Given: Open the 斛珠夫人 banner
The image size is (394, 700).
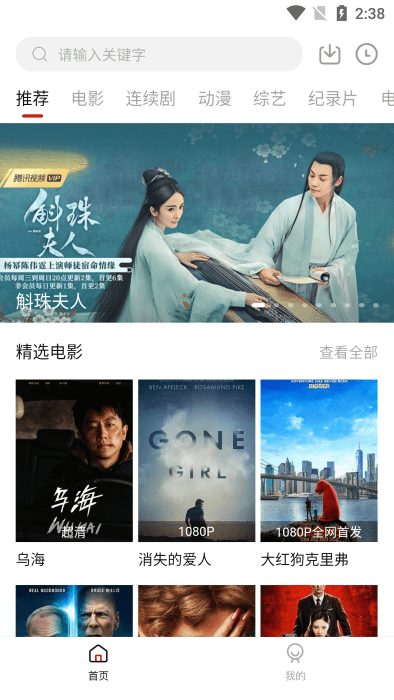Looking at the screenshot, I should pos(197,223).
